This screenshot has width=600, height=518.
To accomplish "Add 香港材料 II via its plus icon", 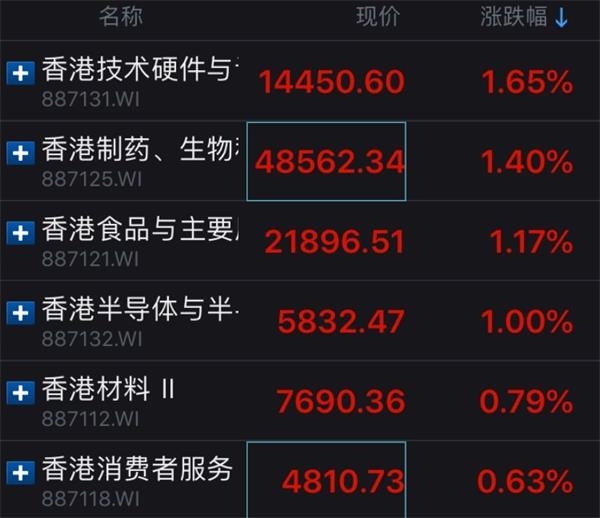I will [21, 393].
